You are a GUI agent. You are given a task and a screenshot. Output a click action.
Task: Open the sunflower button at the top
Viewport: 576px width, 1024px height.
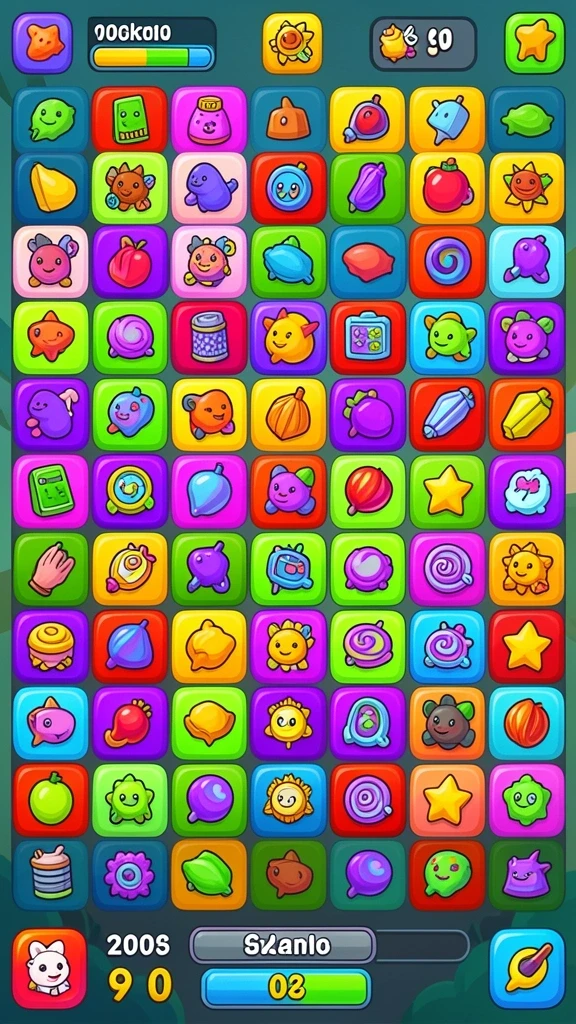[292, 43]
